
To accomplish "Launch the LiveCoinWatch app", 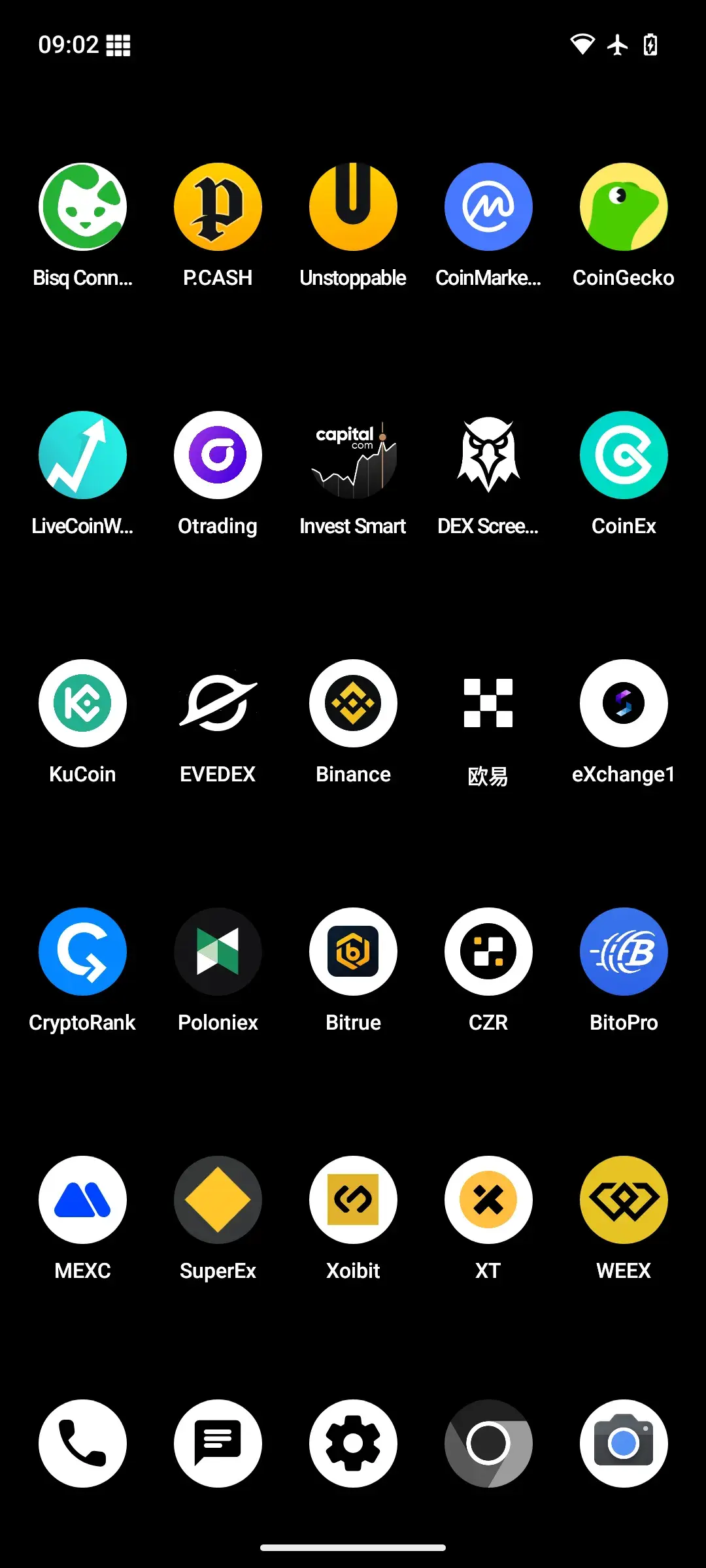I will click(x=82, y=455).
